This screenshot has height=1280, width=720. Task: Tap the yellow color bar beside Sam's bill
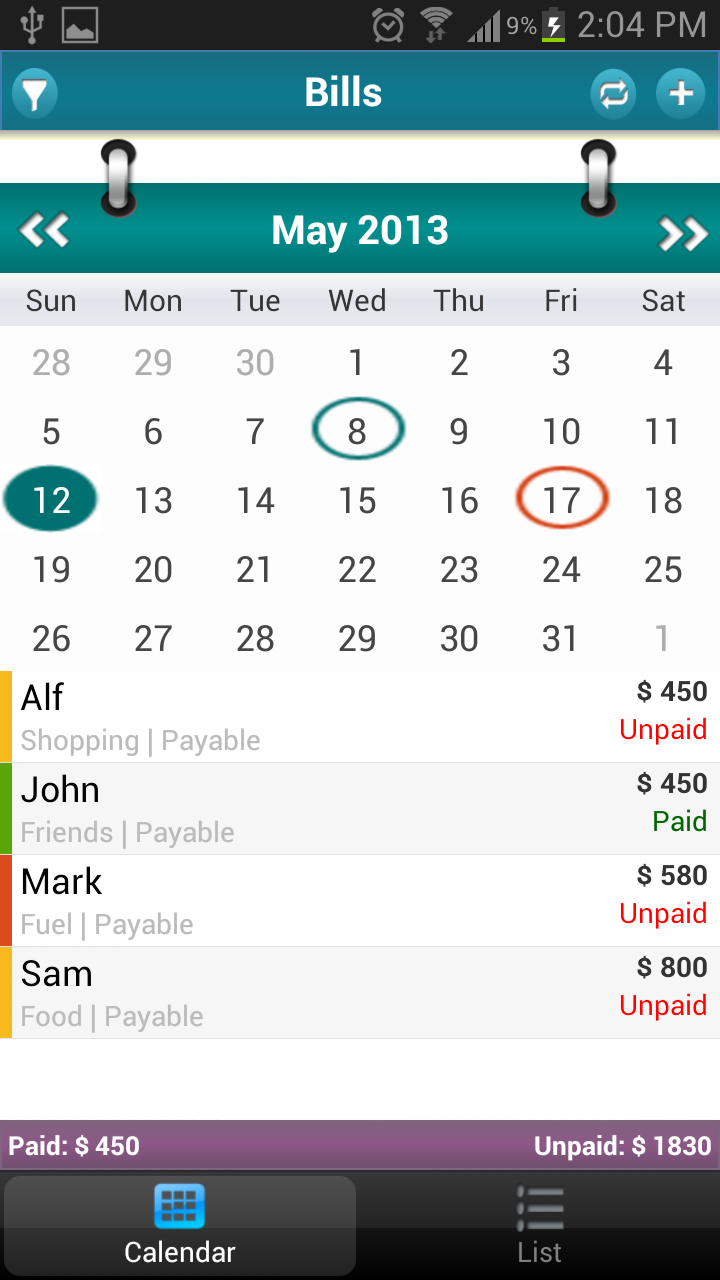pos(4,992)
